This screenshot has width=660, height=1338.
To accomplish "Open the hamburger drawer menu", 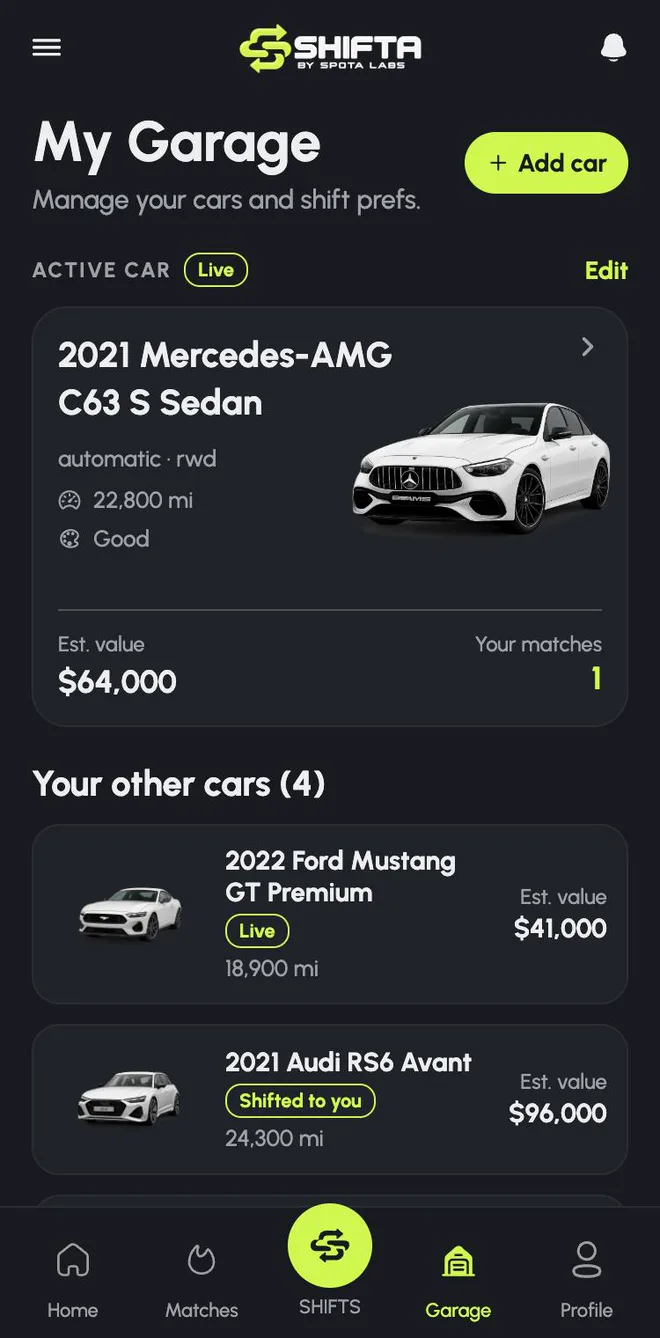I will [x=47, y=47].
